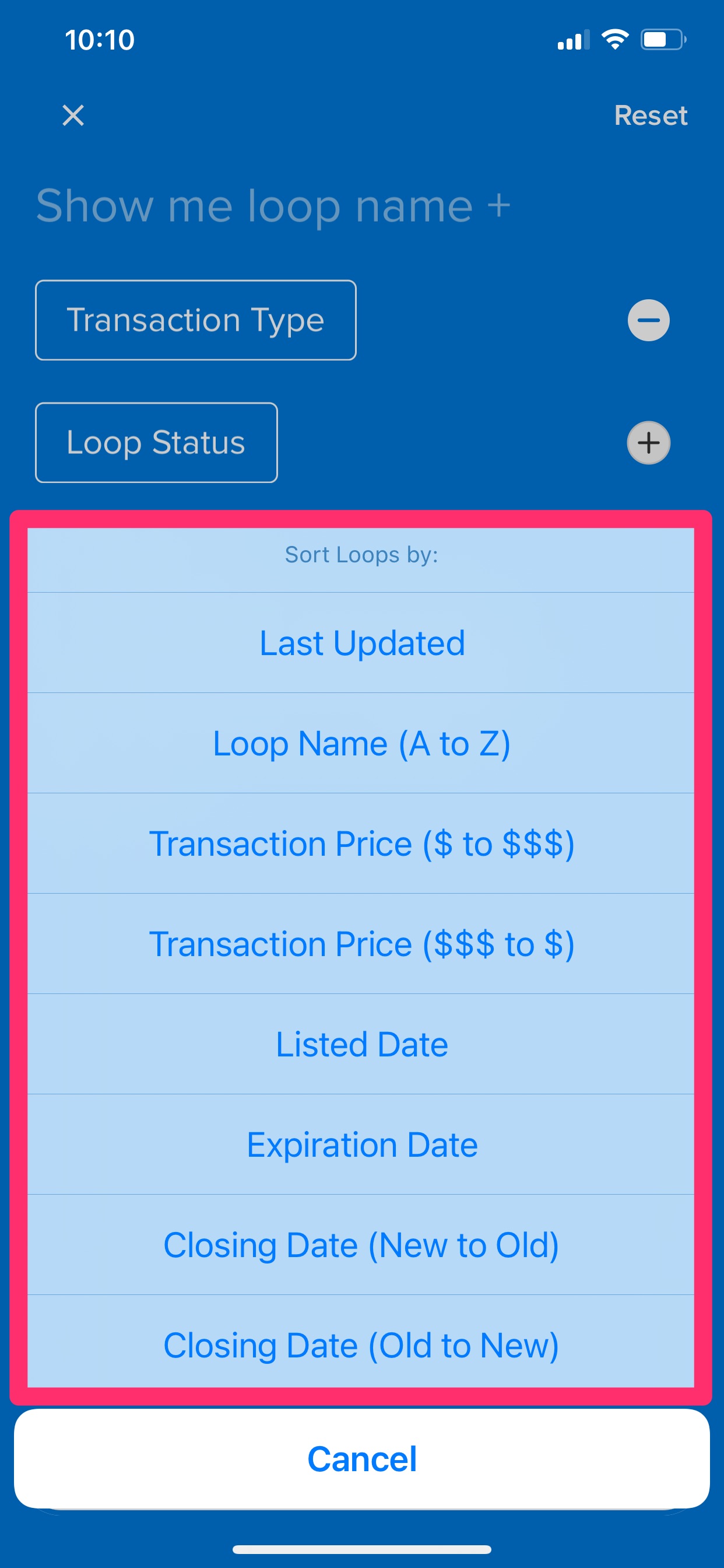Cancel the sort selection
Screen dimensions: 724x1568
[361, 1458]
